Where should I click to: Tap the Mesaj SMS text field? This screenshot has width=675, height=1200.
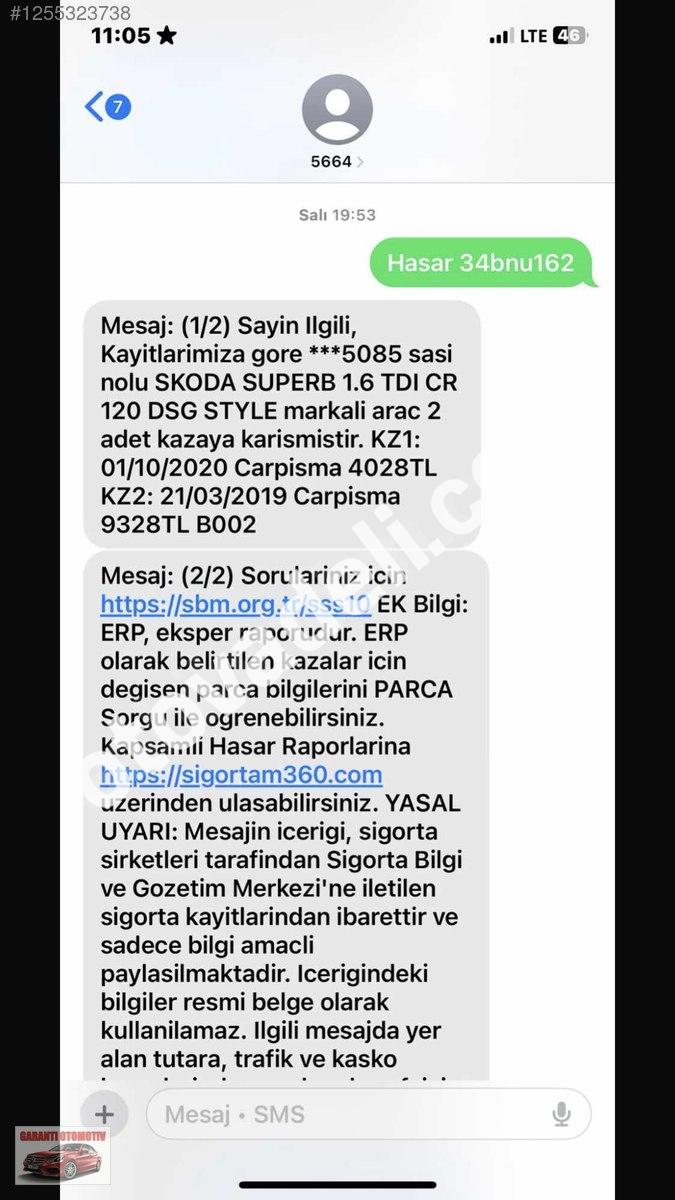click(x=369, y=1114)
